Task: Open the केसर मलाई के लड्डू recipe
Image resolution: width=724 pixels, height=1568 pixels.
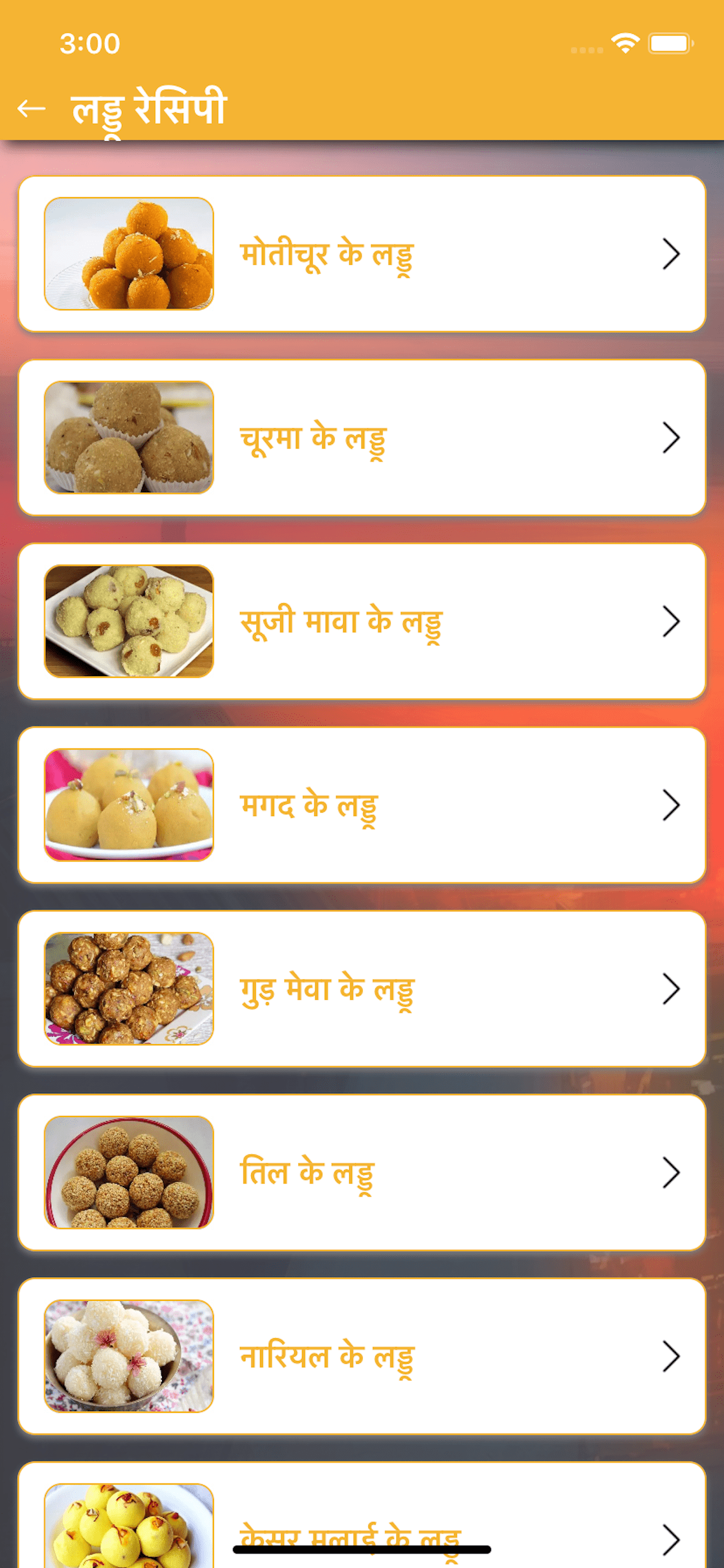Action: (362, 1515)
